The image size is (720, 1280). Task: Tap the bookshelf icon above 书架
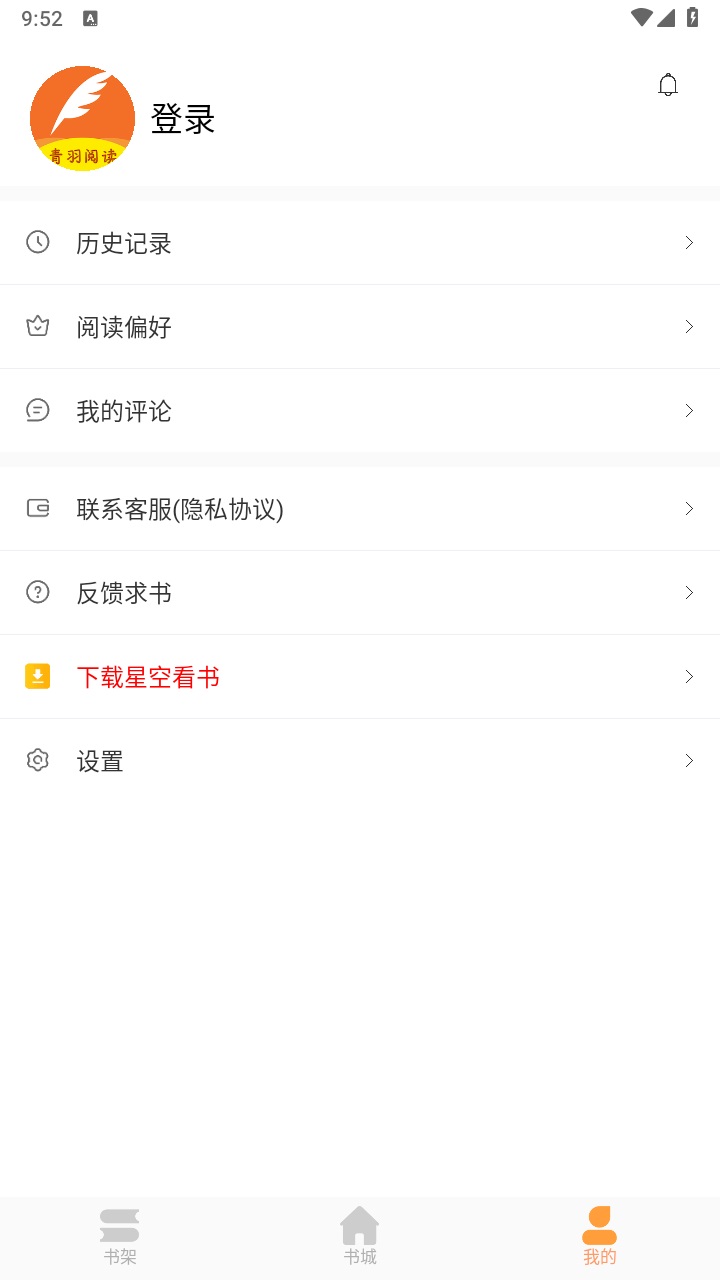pos(119,1222)
